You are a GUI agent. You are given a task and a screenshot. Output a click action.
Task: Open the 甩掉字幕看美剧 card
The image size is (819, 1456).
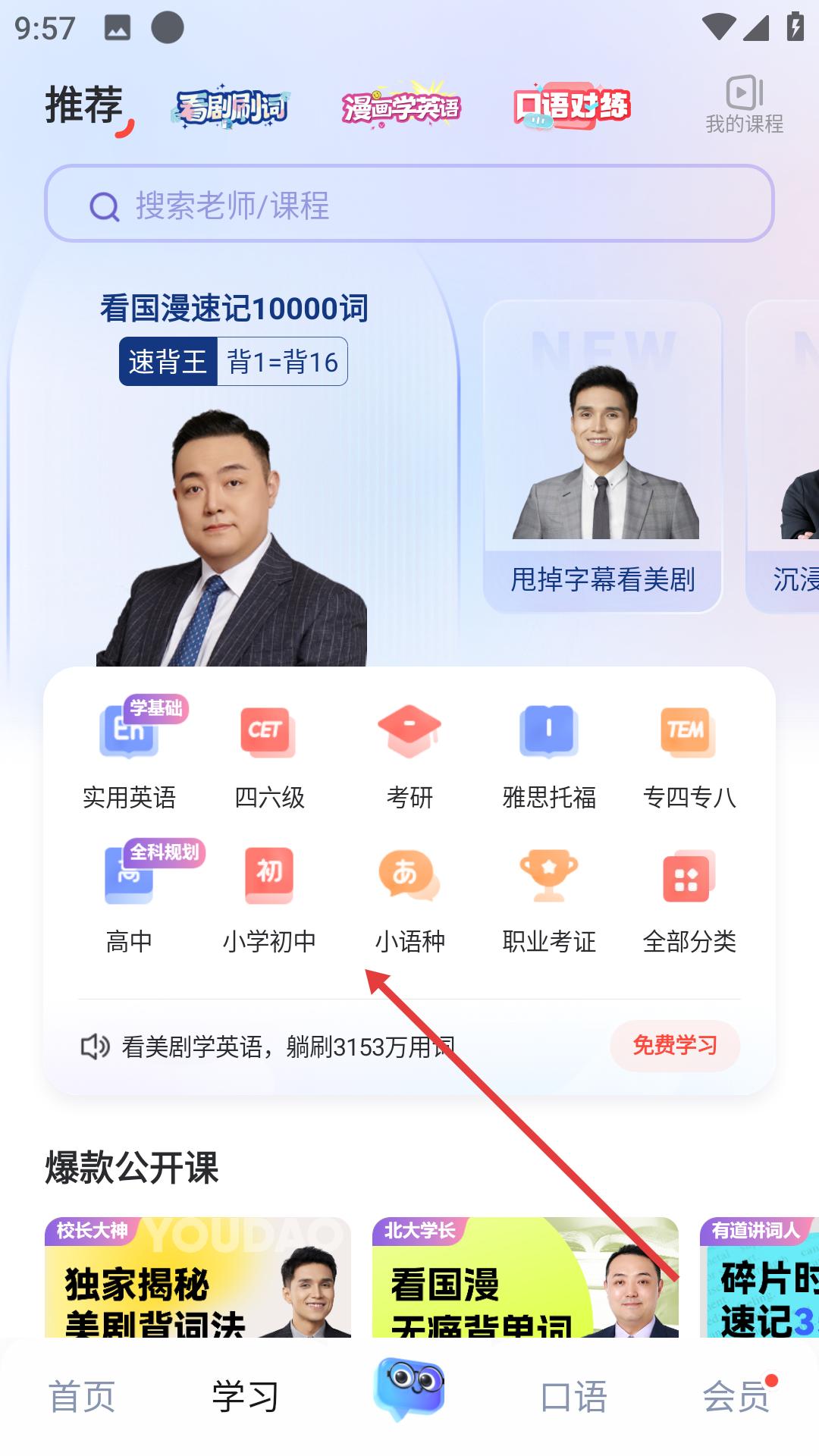pos(603,457)
